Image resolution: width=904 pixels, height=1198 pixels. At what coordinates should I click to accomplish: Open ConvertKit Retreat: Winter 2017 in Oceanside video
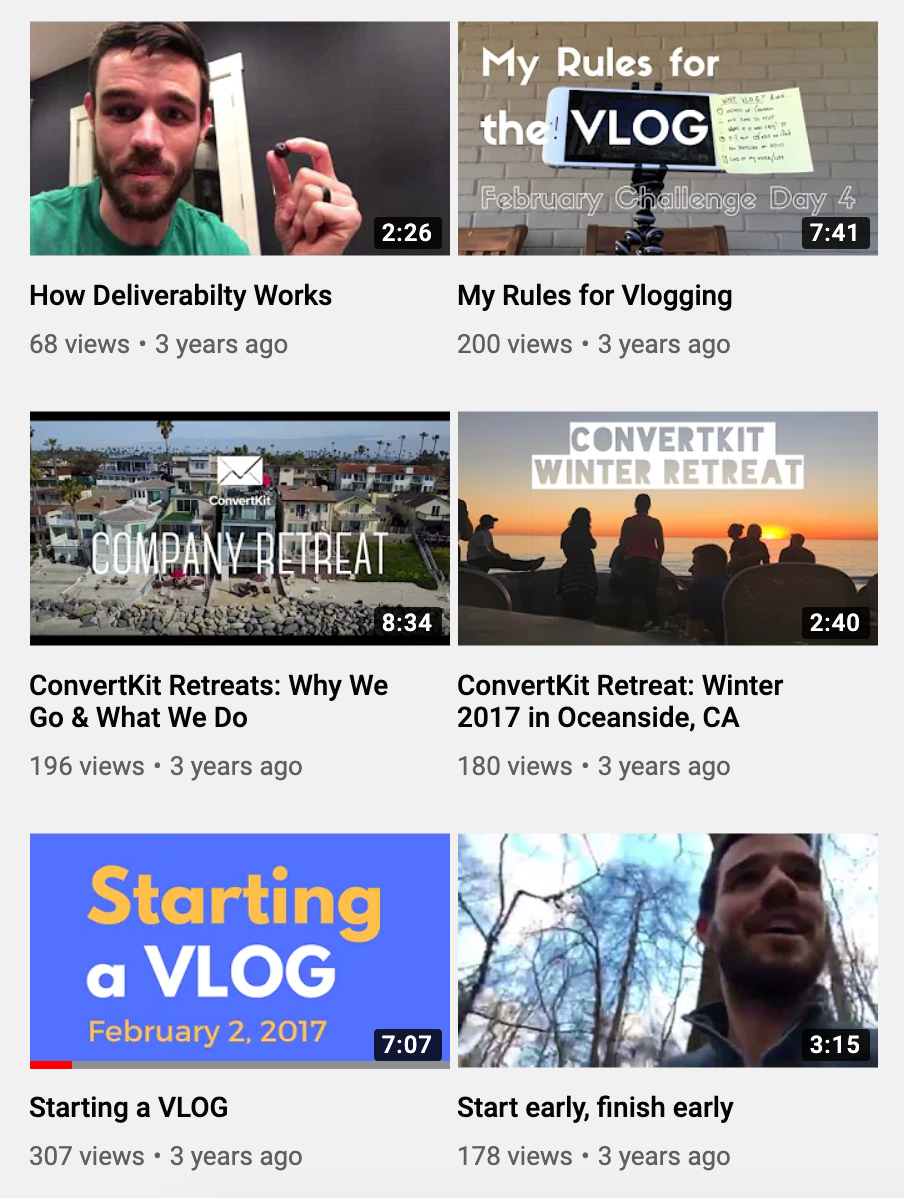click(667, 528)
